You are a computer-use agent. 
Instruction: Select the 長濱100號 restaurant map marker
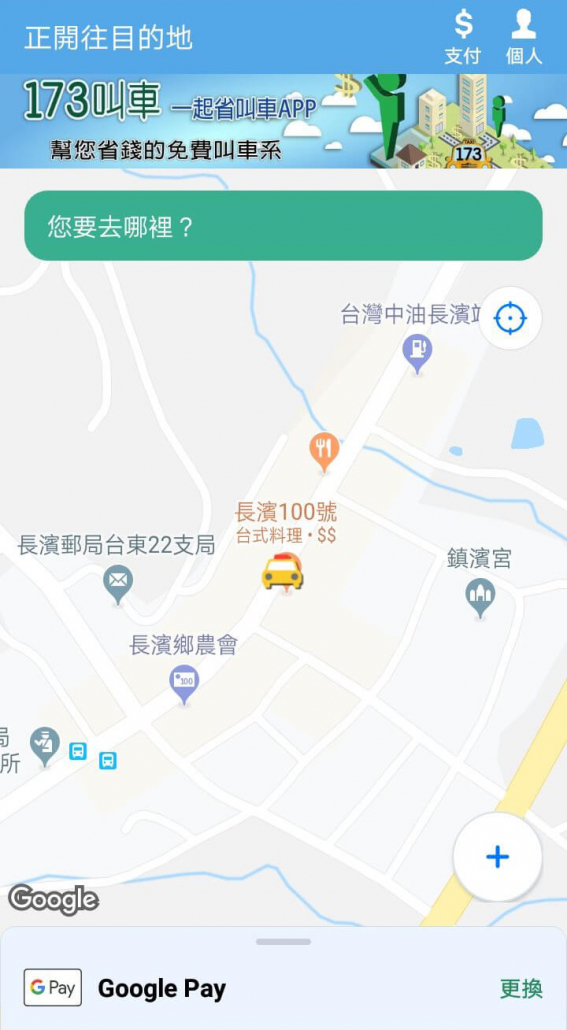324,451
